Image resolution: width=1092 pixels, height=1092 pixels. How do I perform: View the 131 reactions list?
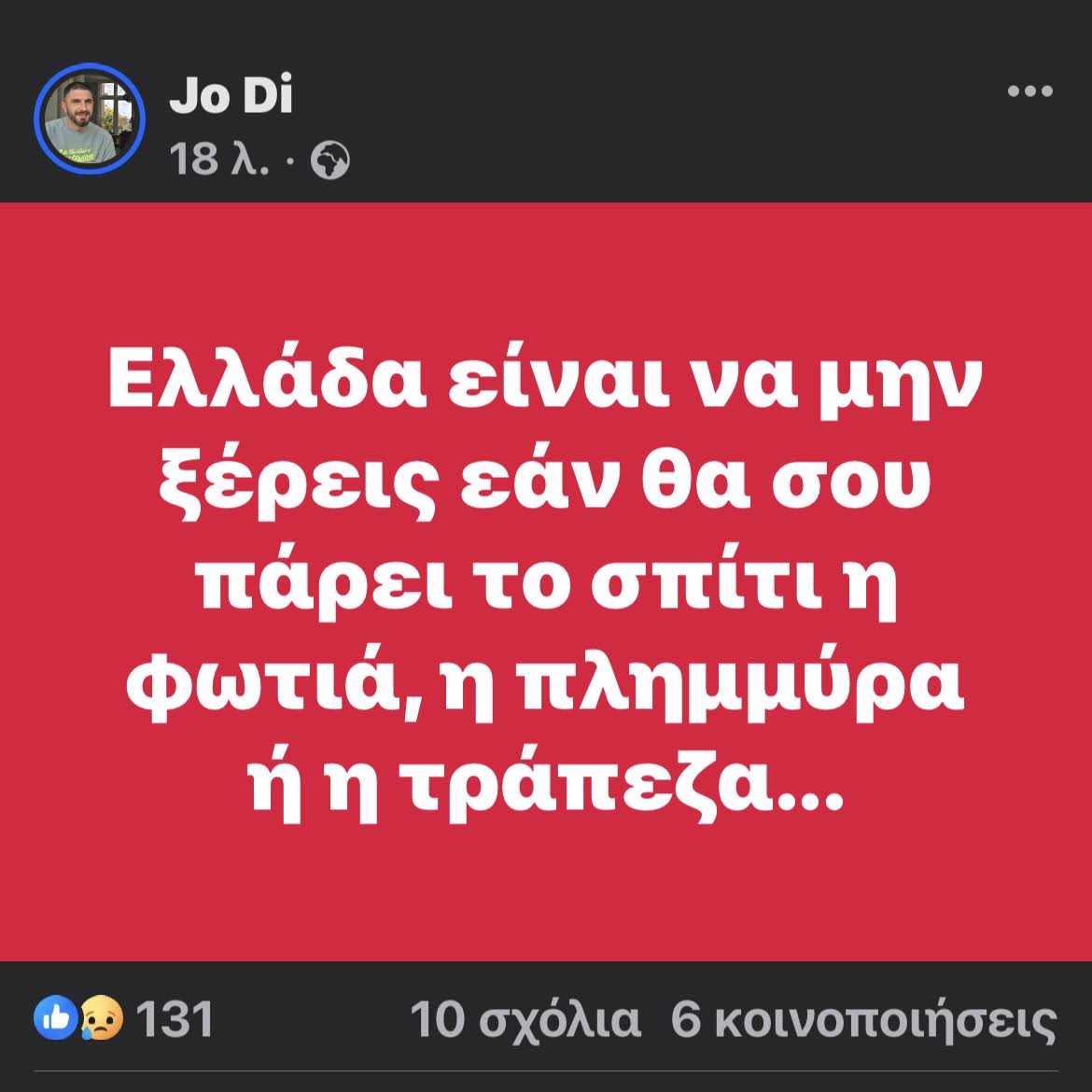(125, 1019)
